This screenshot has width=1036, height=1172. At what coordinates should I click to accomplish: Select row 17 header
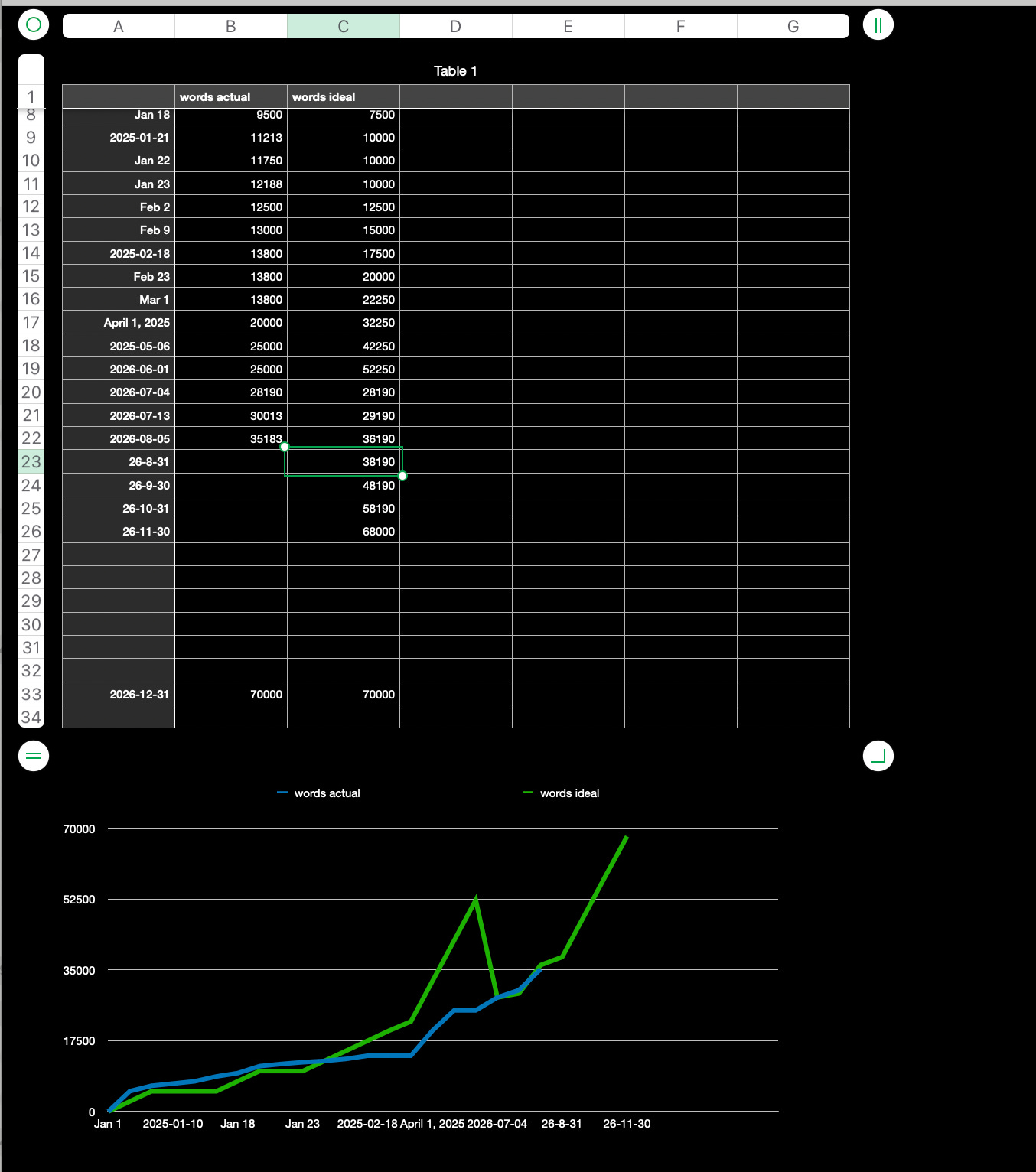click(x=31, y=322)
